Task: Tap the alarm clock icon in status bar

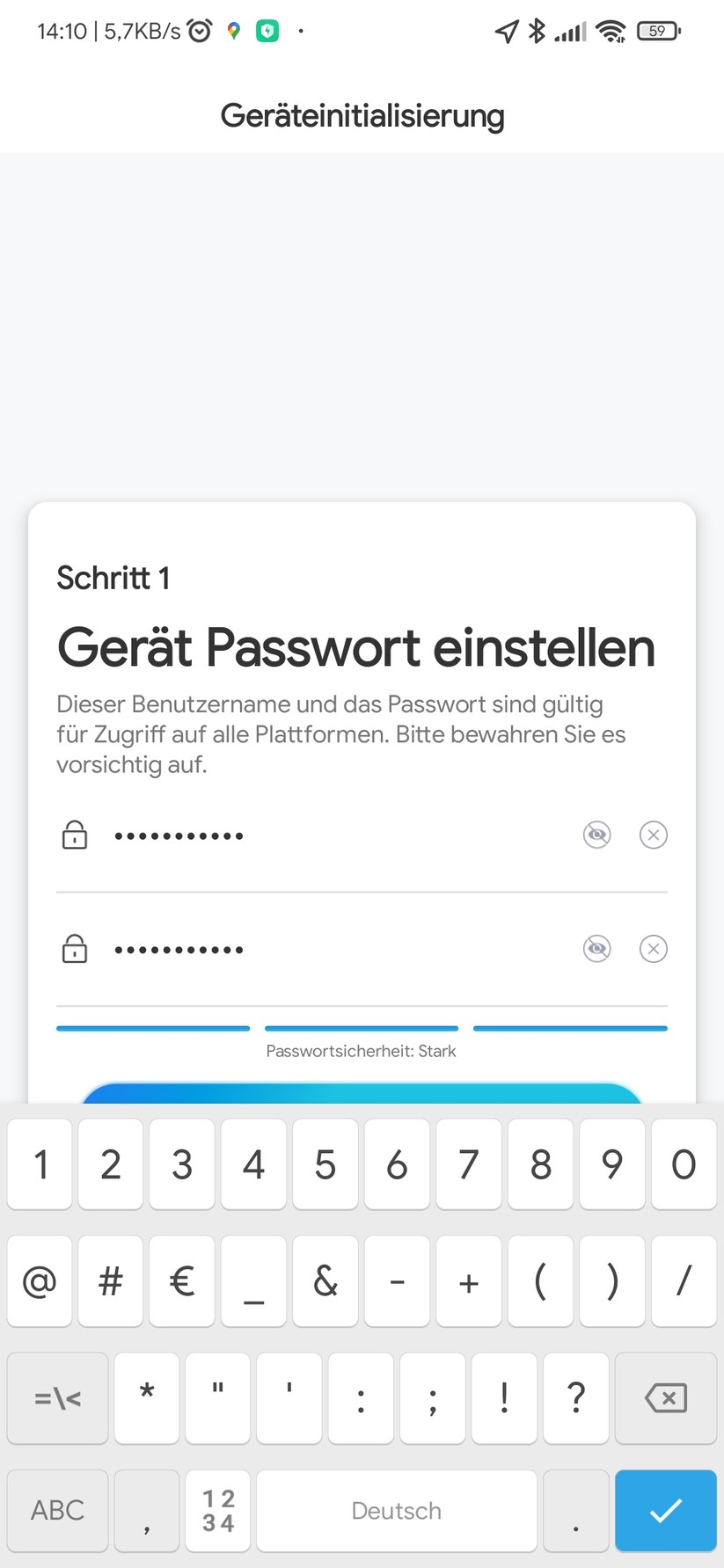Action: click(200, 30)
